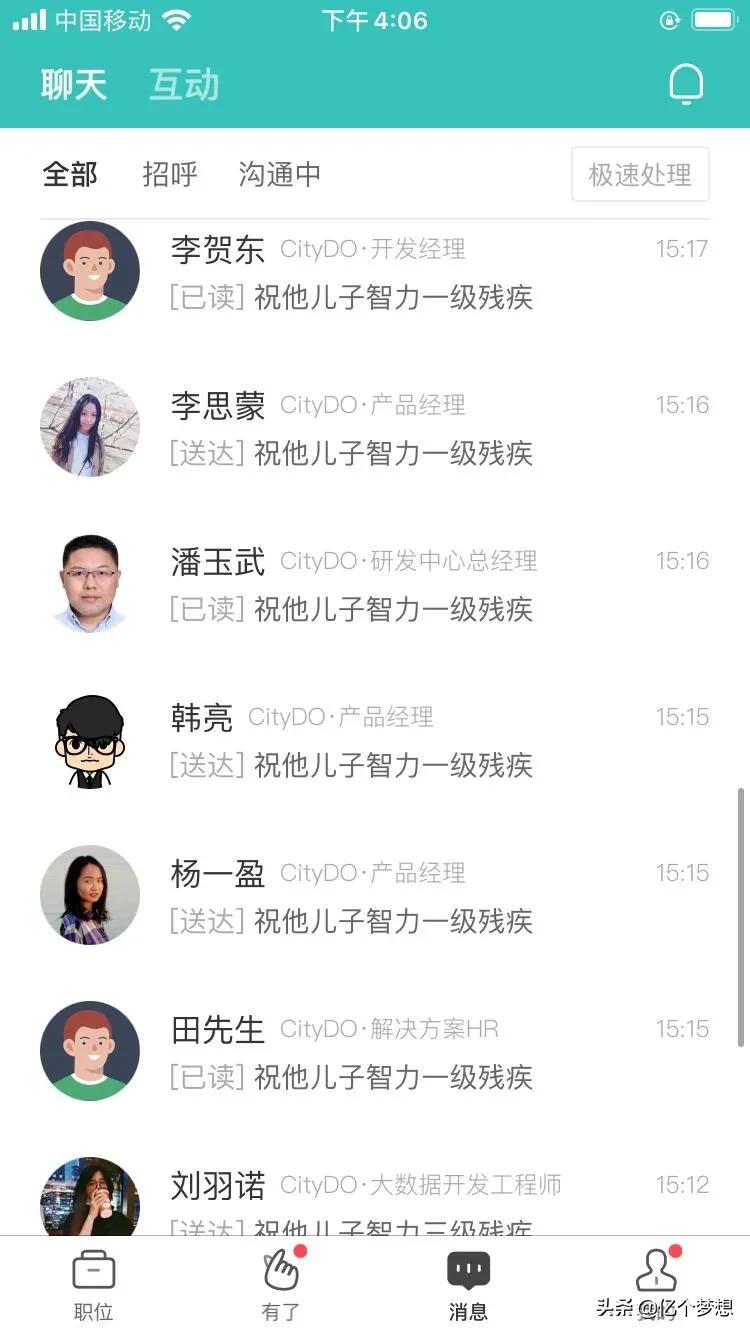Tap 韩亮's cartoon avatar

pos(89,739)
